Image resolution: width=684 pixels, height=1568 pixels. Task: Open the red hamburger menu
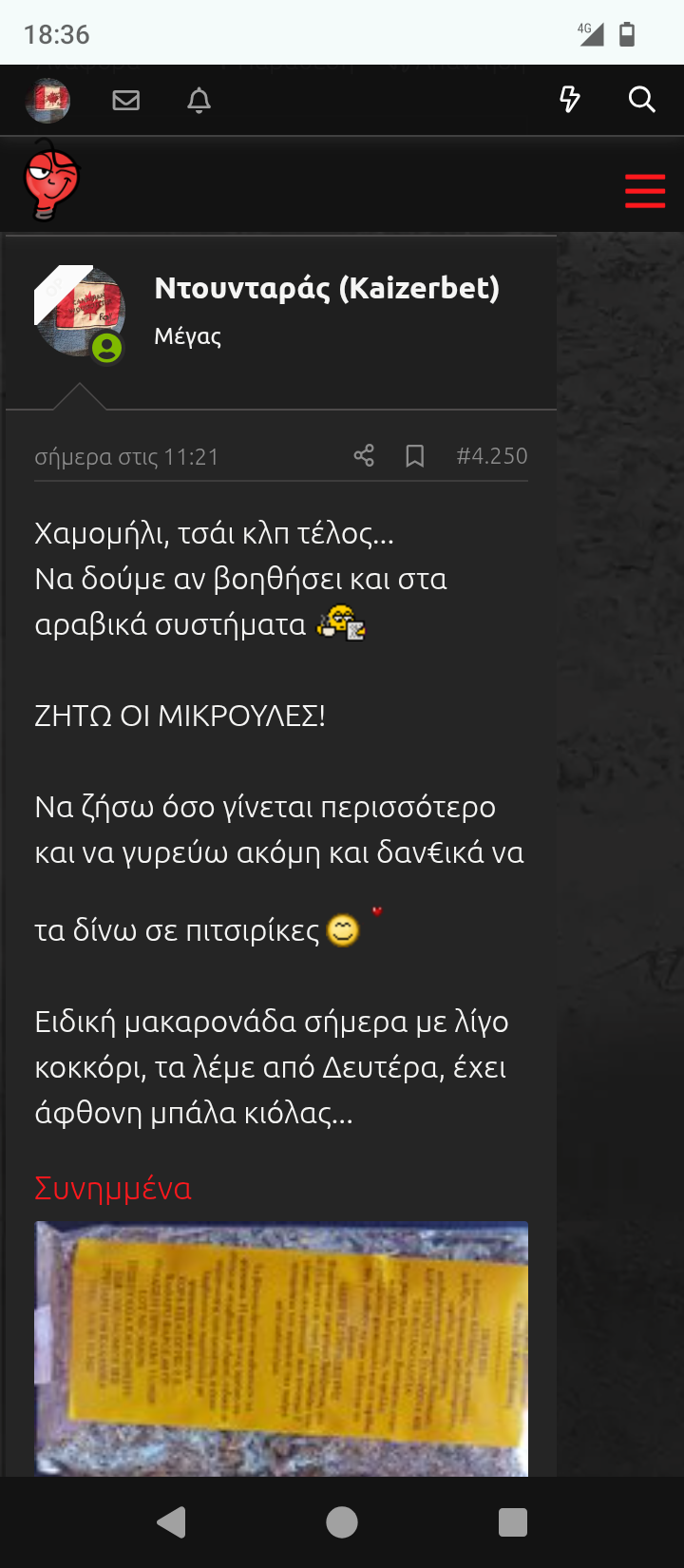tap(645, 191)
